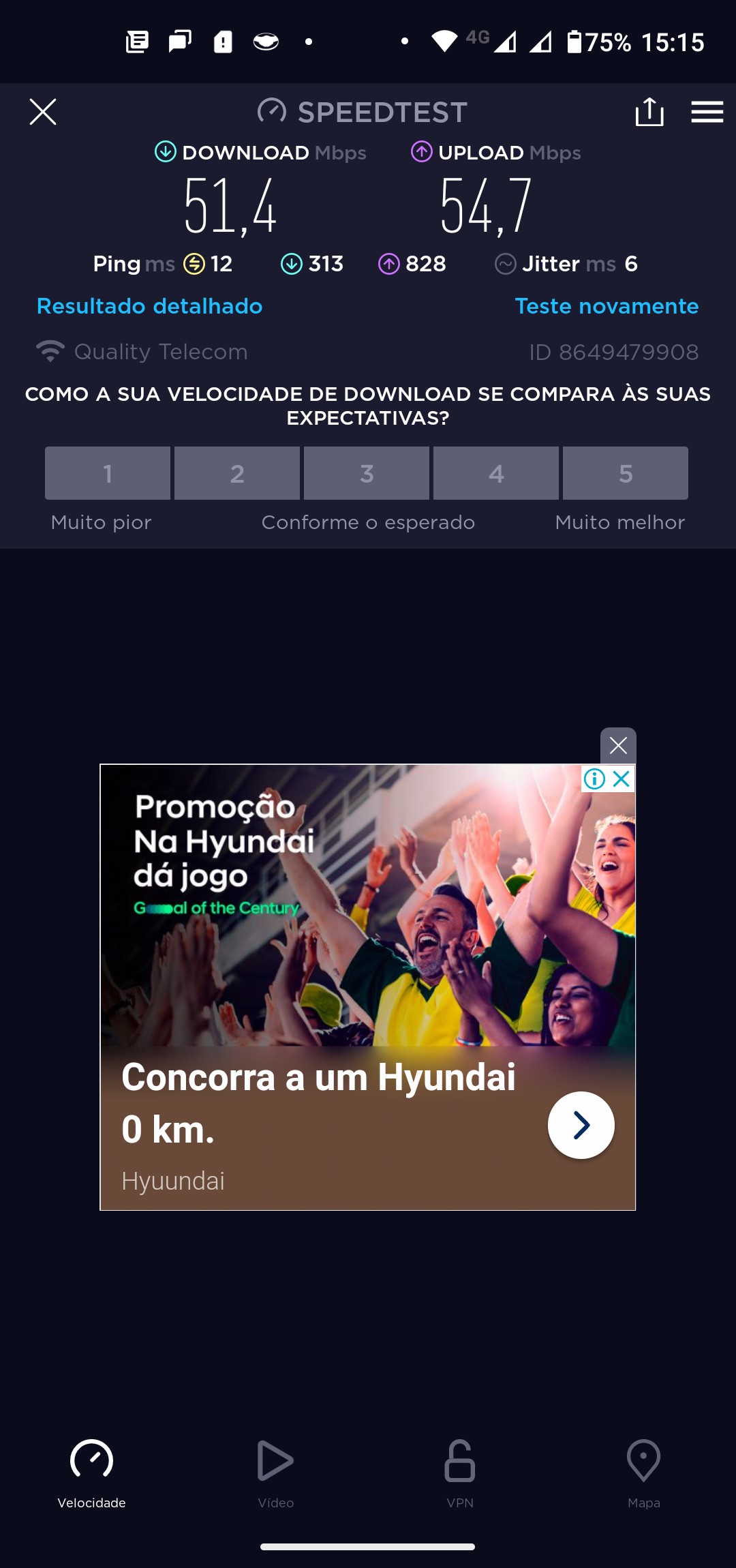Tap the arrow button on the Hyundai ad
This screenshot has width=736, height=1568.
tap(581, 1125)
